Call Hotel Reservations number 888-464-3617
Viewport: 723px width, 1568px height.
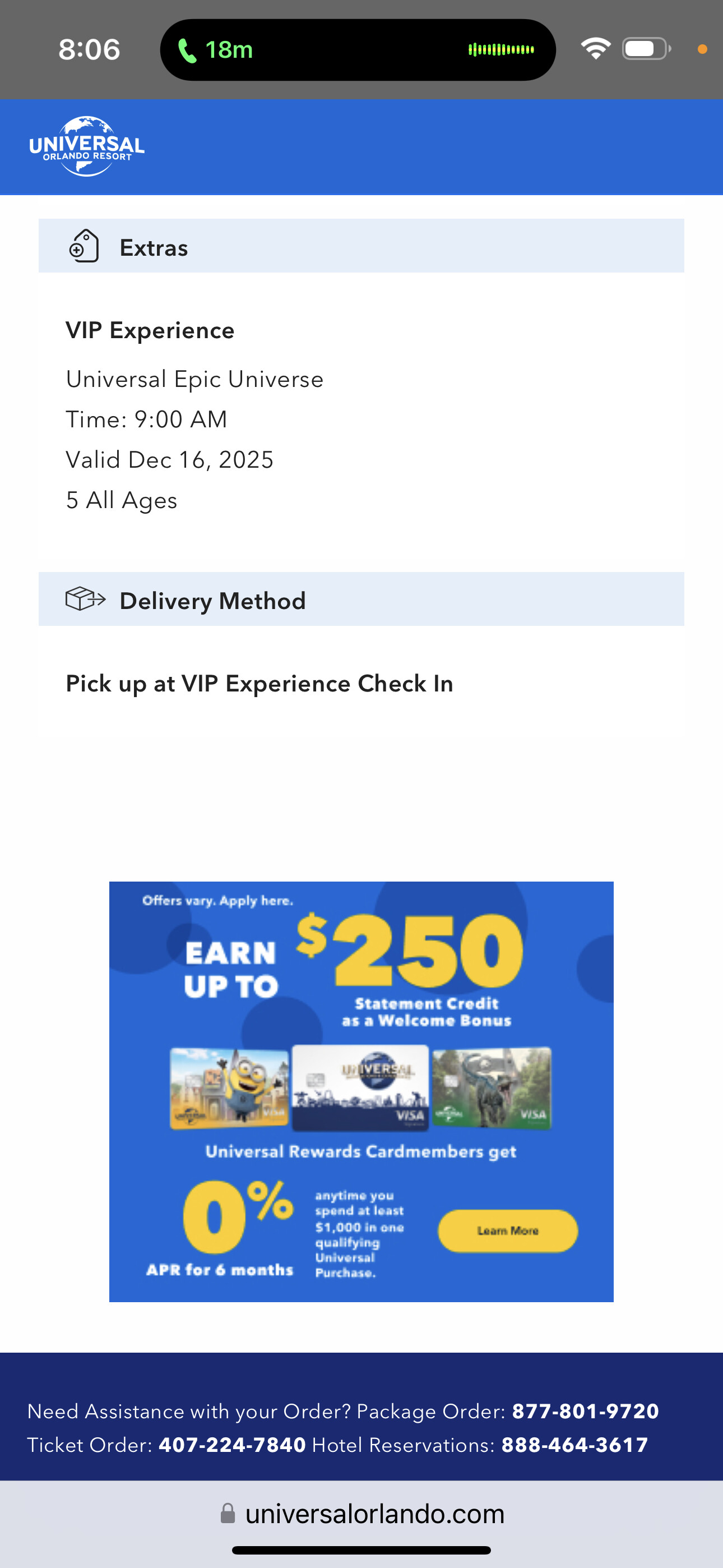(x=574, y=1445)
